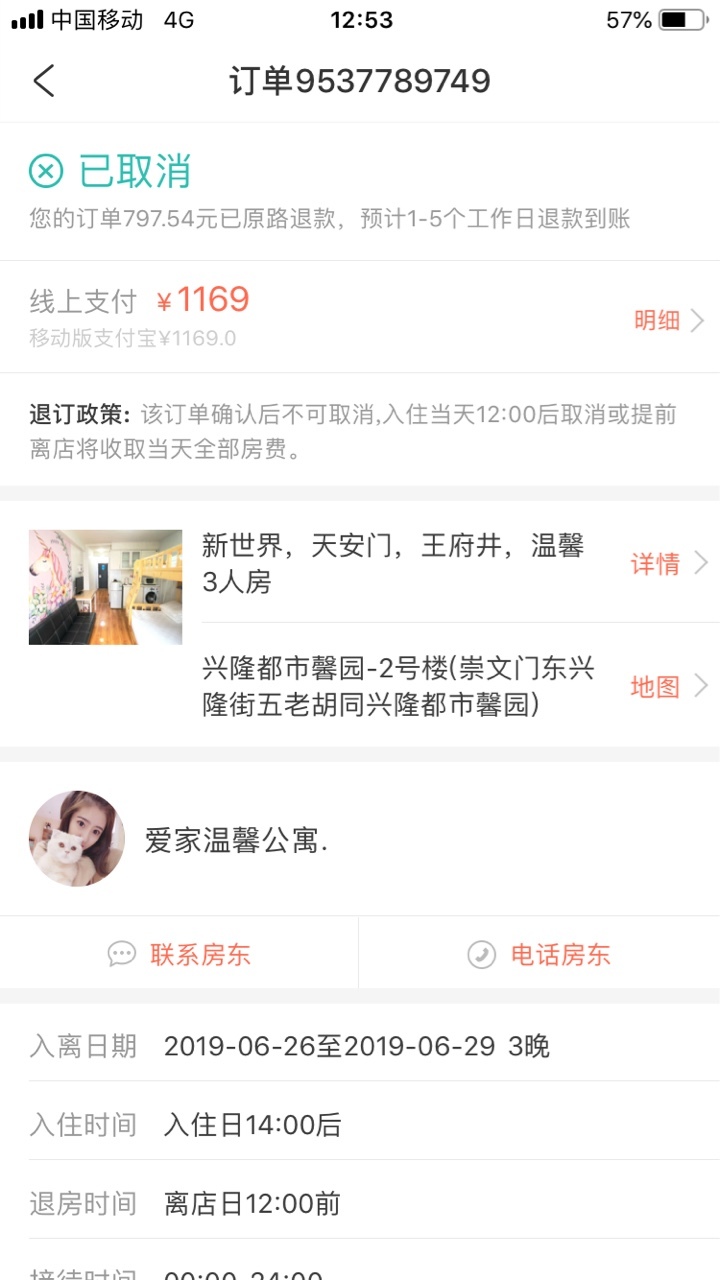720x1280 pixels.
Task: Open 地图 for the apartment address
Action: tap(668, 686)
